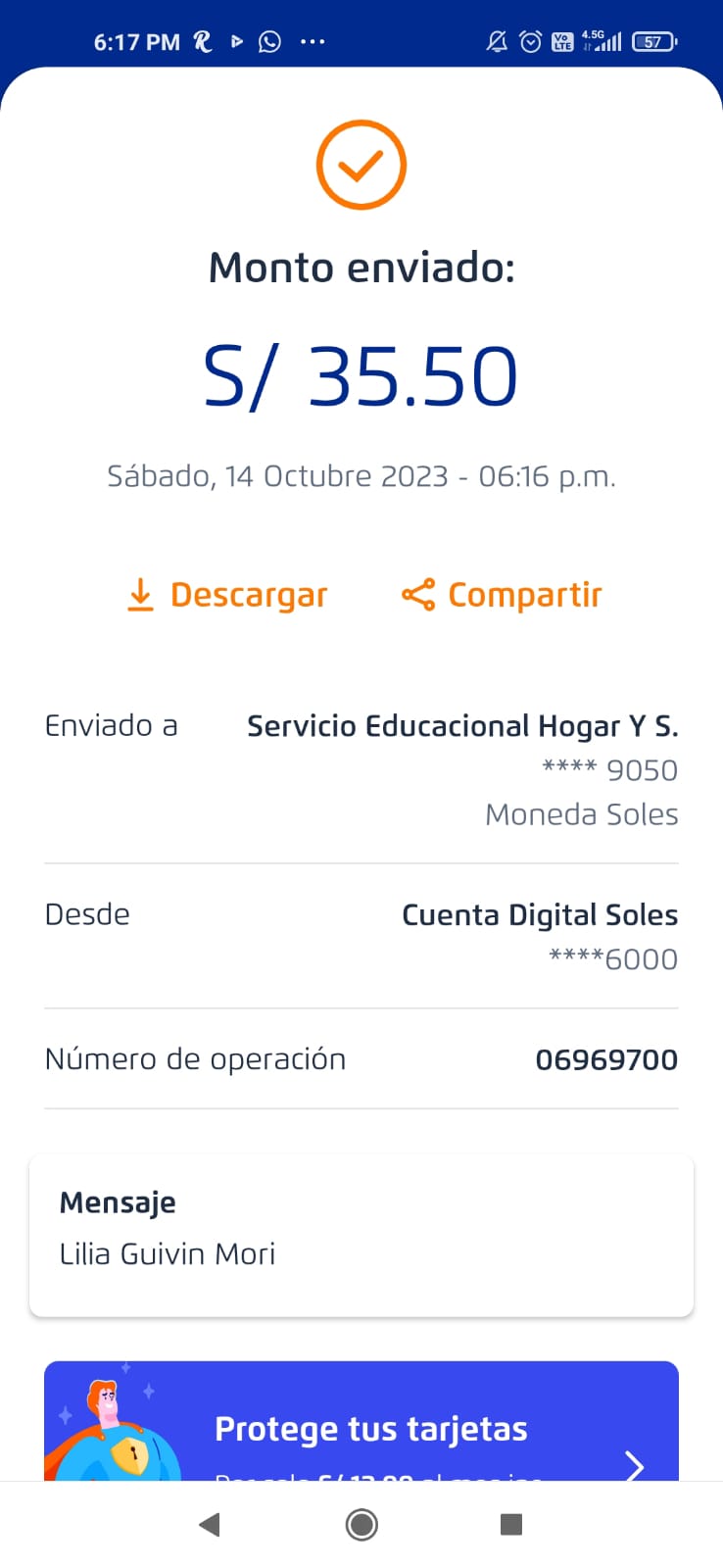Go back with the system back button
Screen dimensions: 723x1568
click(209, 1524)
